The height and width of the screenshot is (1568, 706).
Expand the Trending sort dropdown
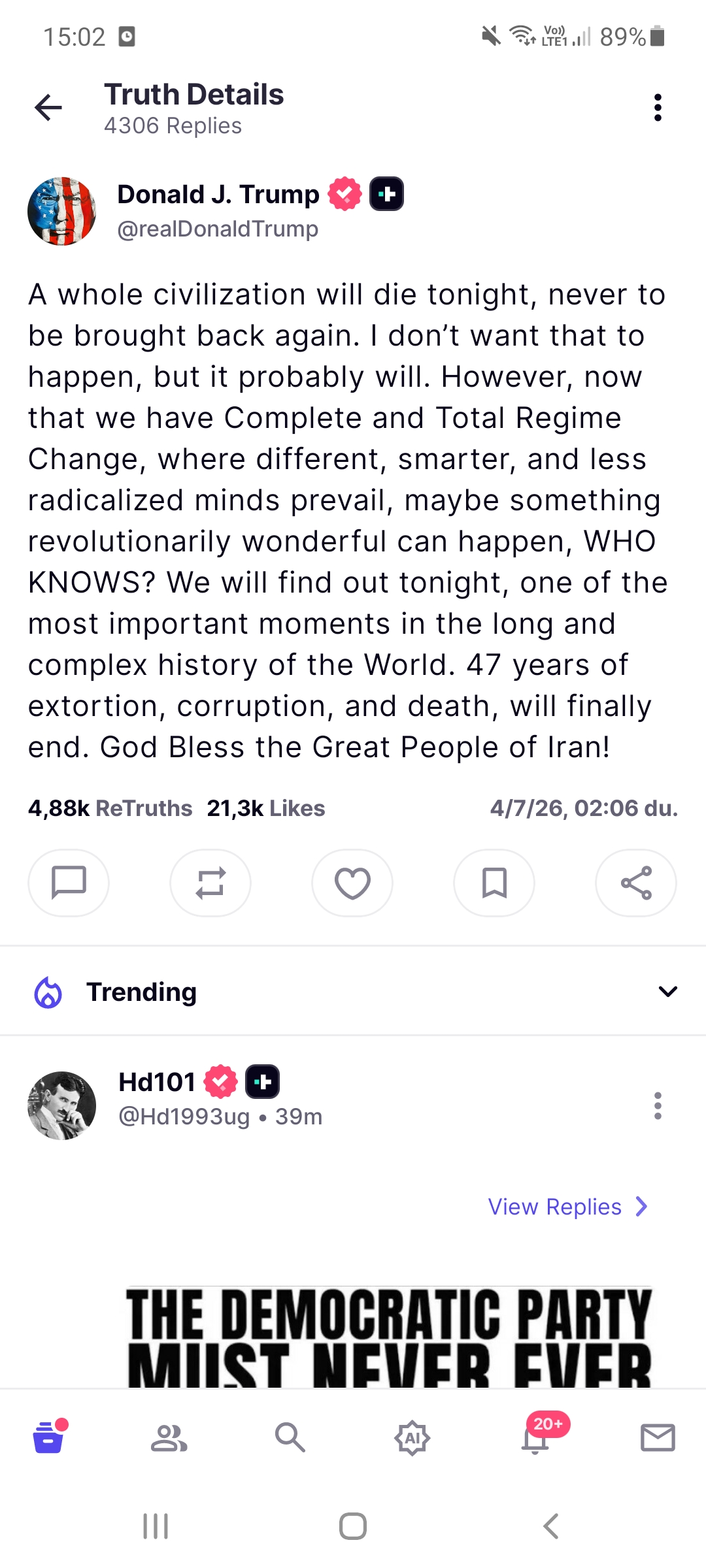667,992
